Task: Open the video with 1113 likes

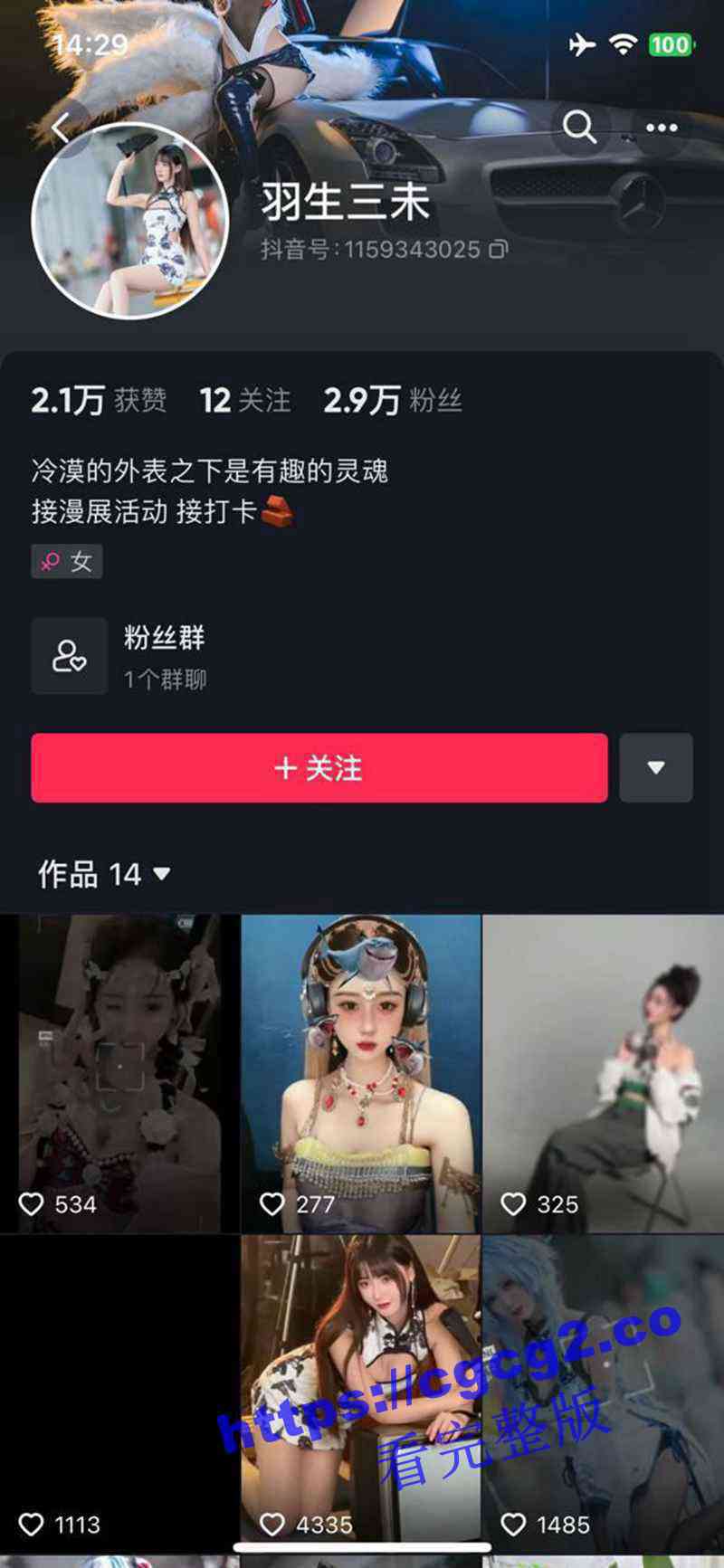Action: click(119, 1393)
